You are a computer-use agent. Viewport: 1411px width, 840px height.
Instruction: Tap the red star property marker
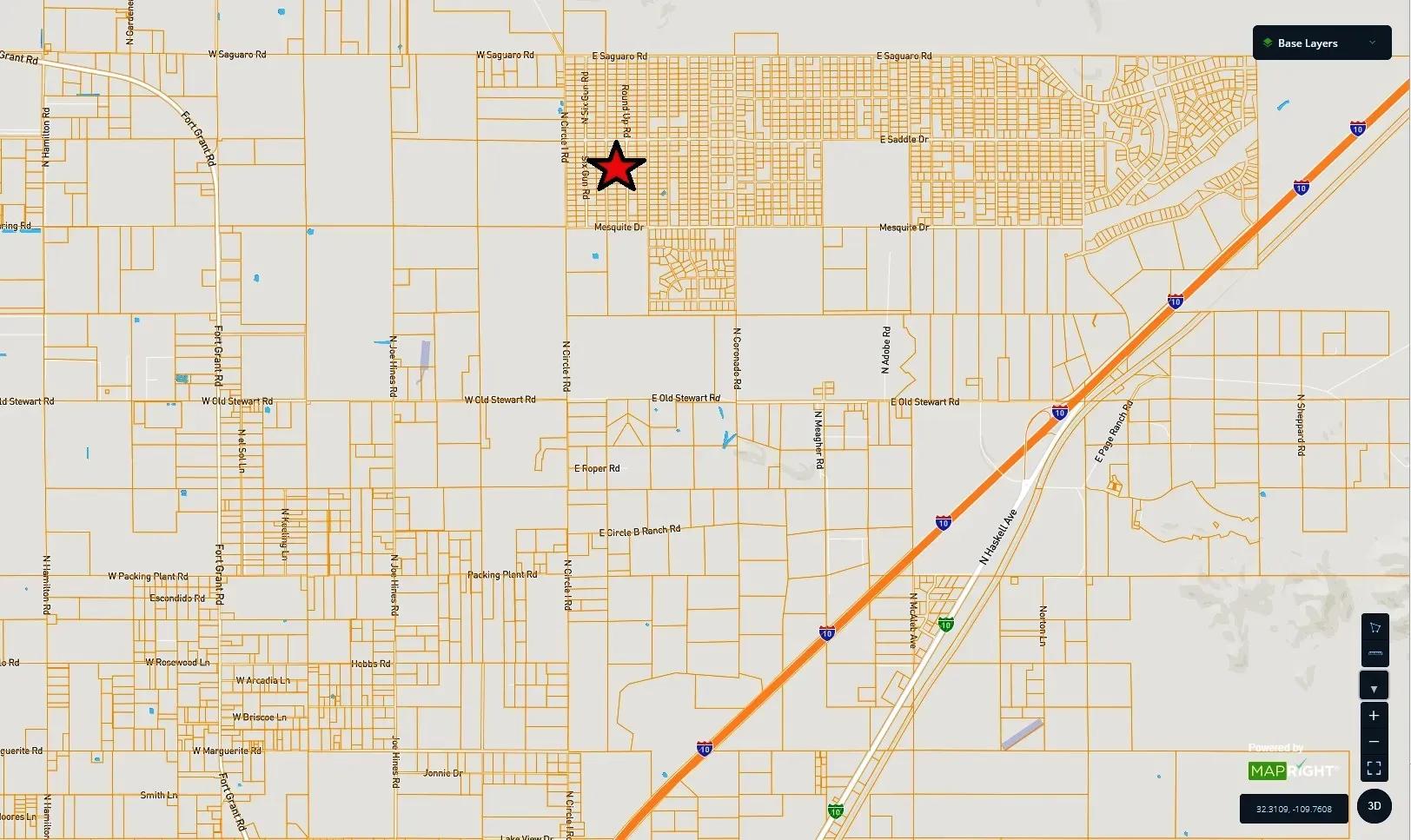click(616, 167)
